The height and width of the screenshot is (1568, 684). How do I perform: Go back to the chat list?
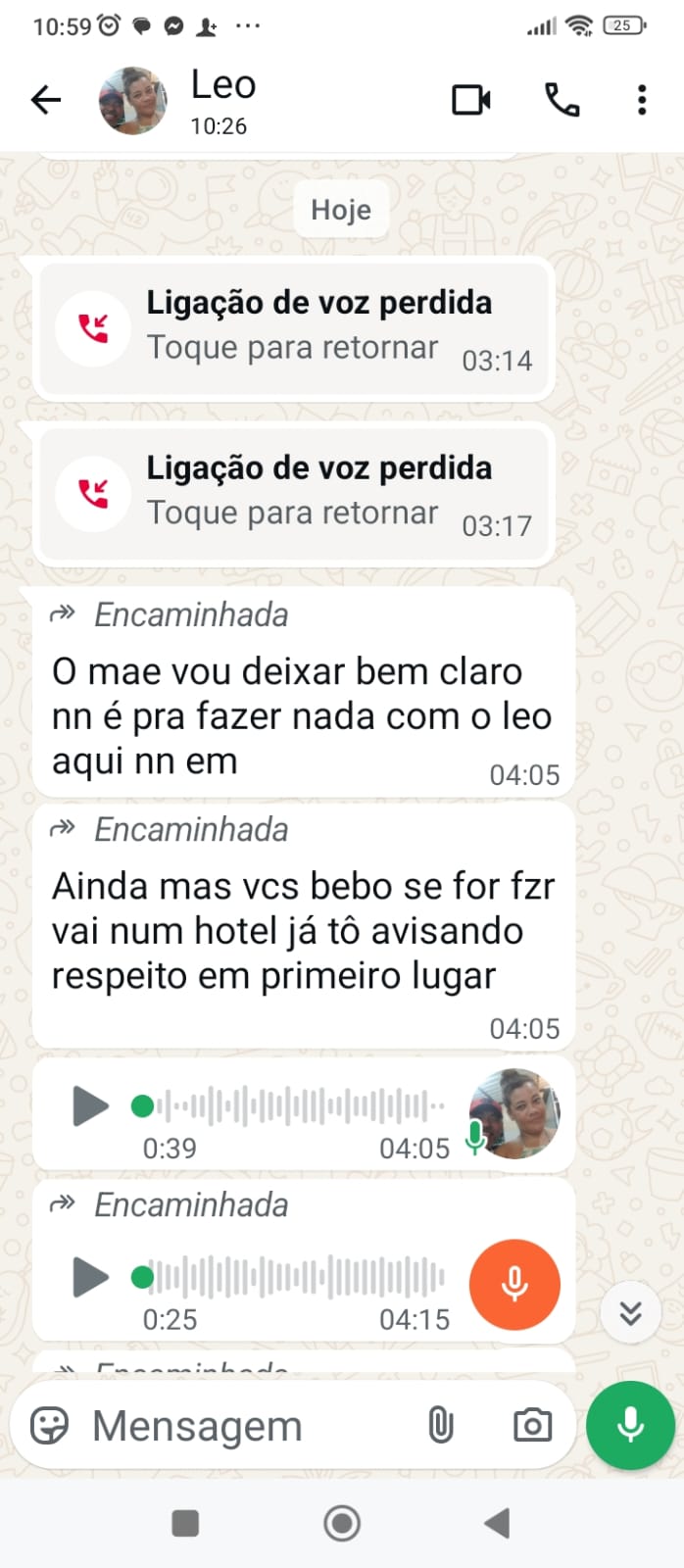(x=46, y=100)
